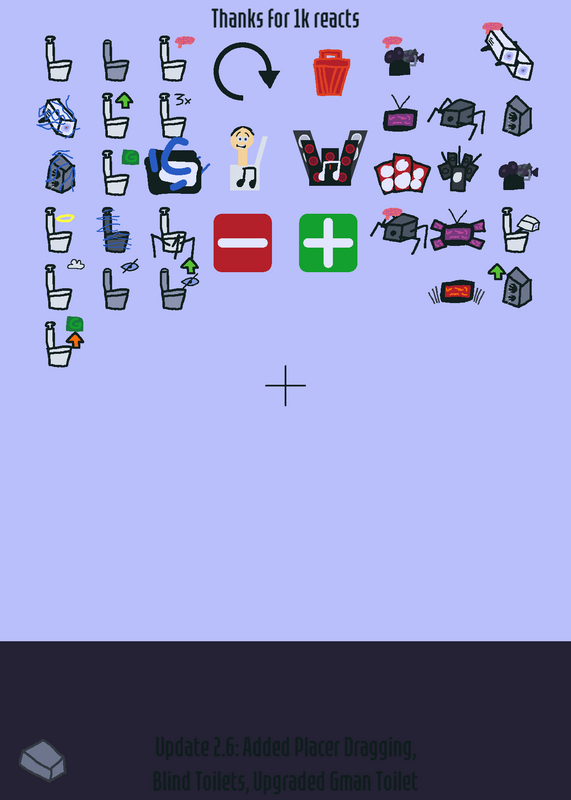
Task: Select the toilet holding a white camera
Action: point(519,230)
